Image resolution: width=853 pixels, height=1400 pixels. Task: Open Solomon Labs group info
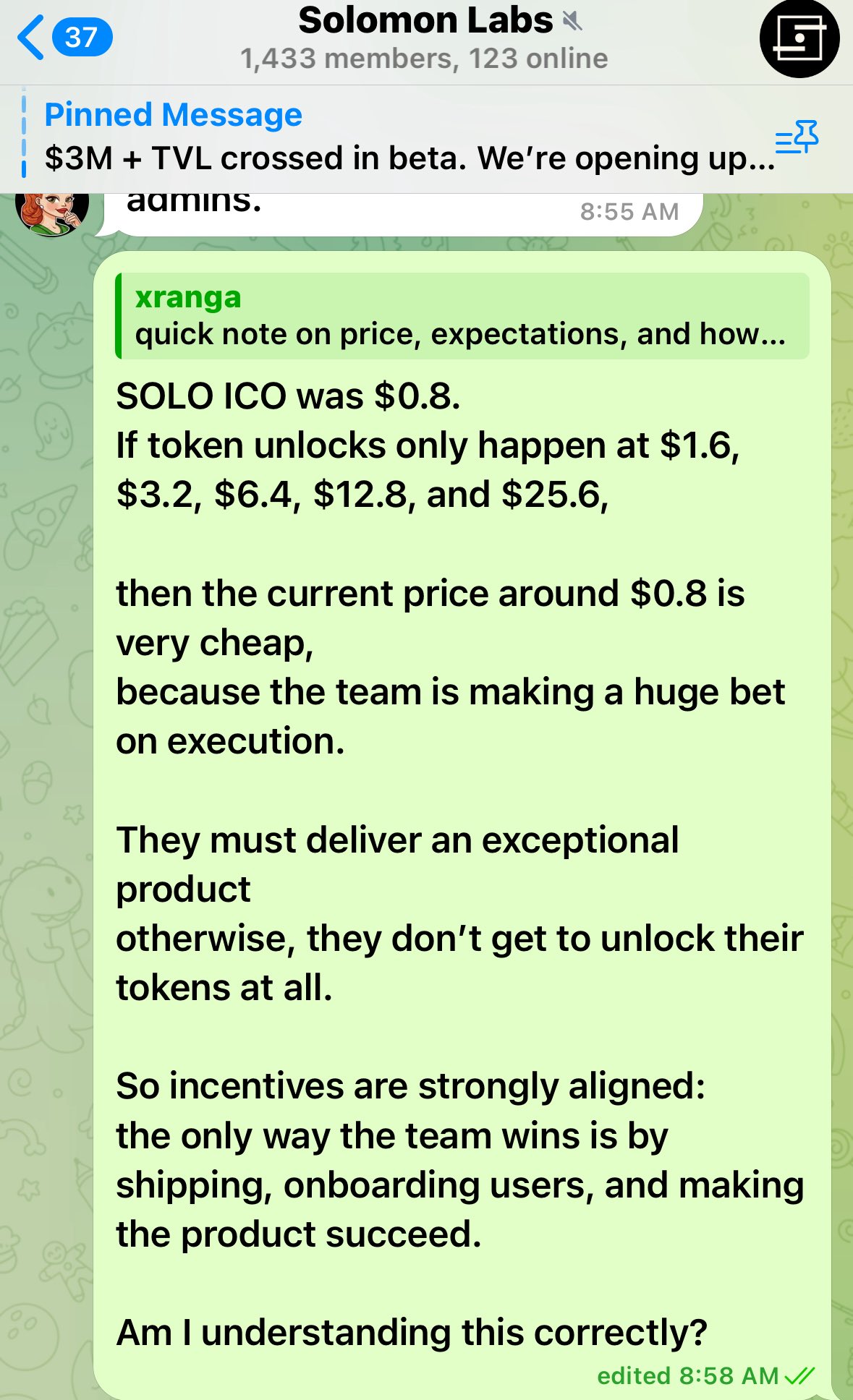click(425, 39)
